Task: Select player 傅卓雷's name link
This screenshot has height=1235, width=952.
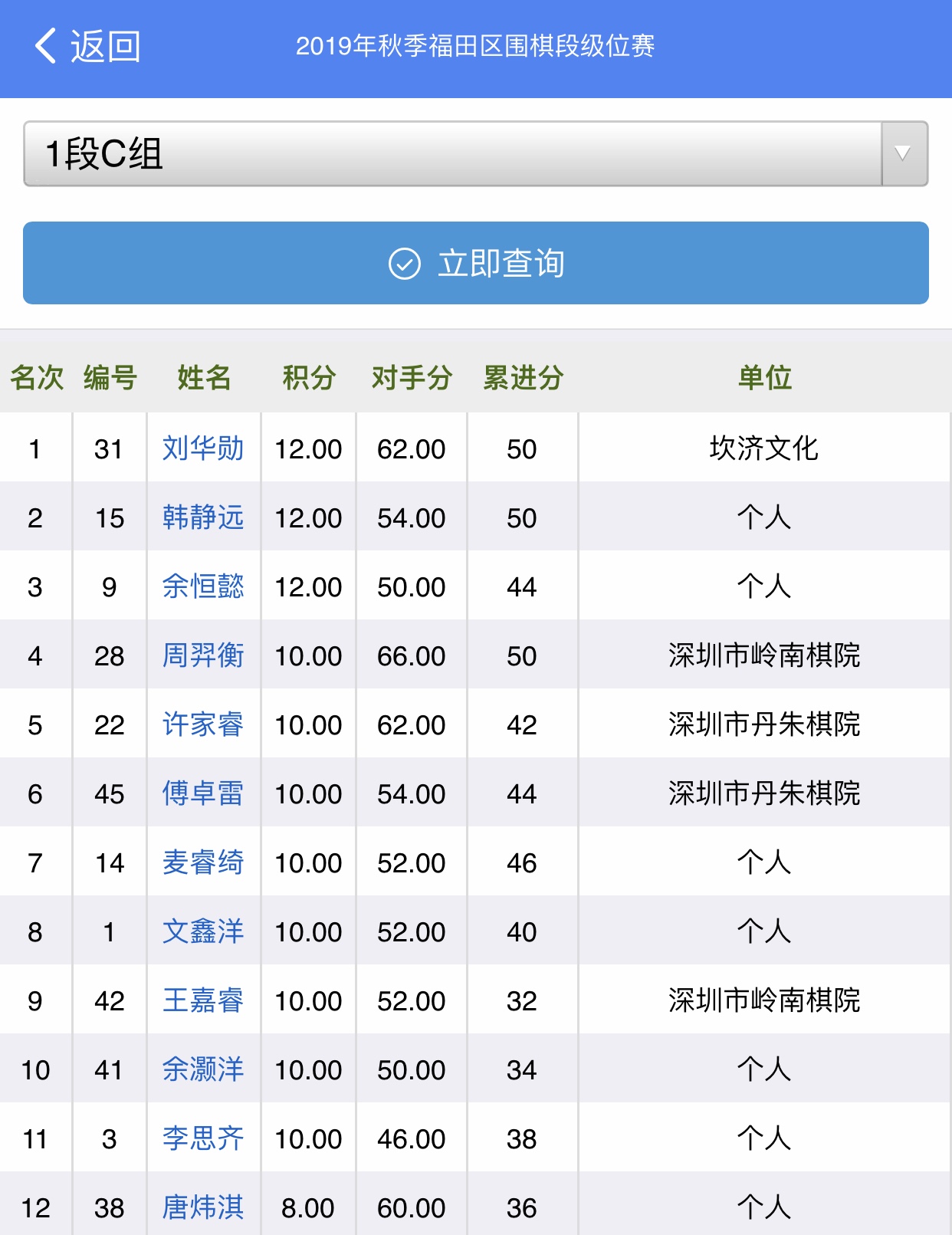Action: pos(203,793)
